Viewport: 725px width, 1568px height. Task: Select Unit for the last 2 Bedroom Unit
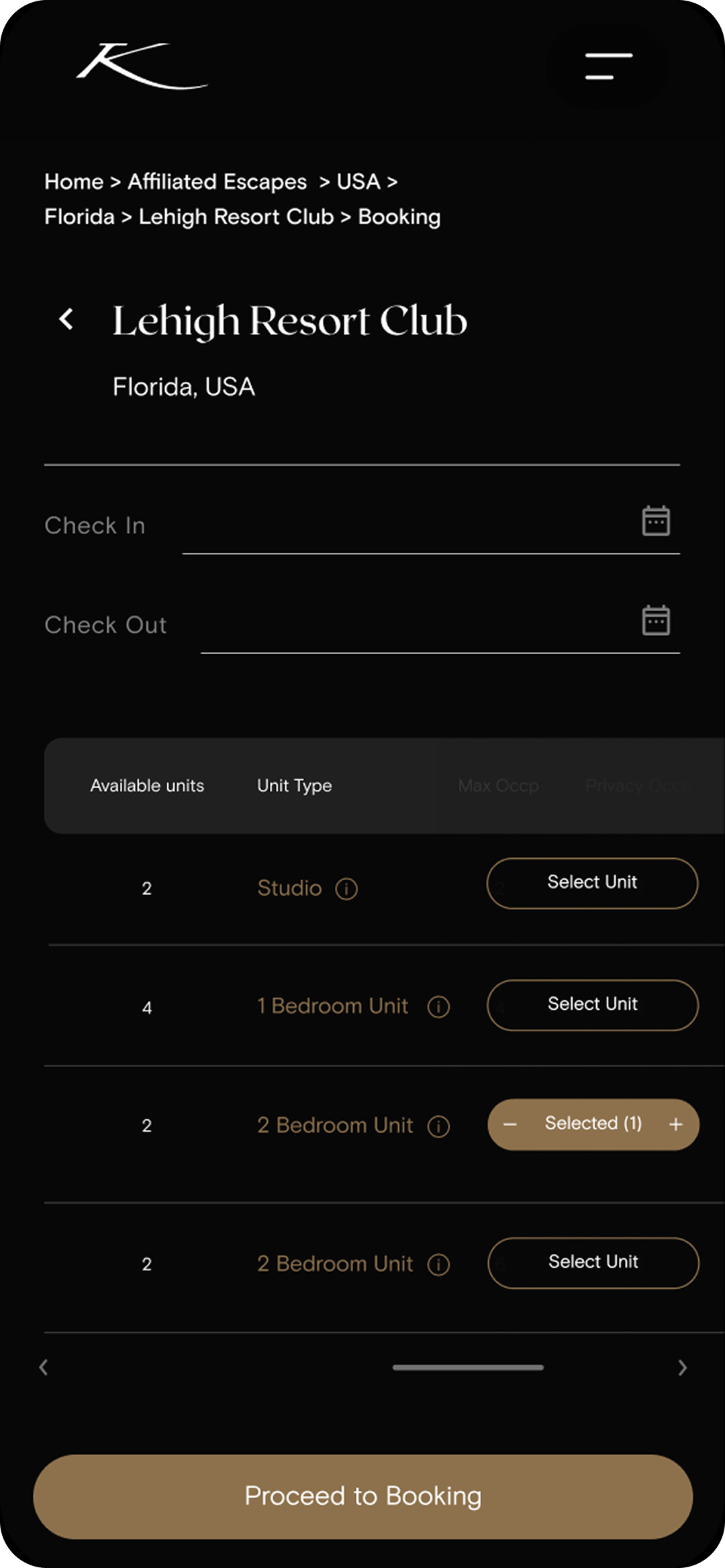coord(593,1262)
